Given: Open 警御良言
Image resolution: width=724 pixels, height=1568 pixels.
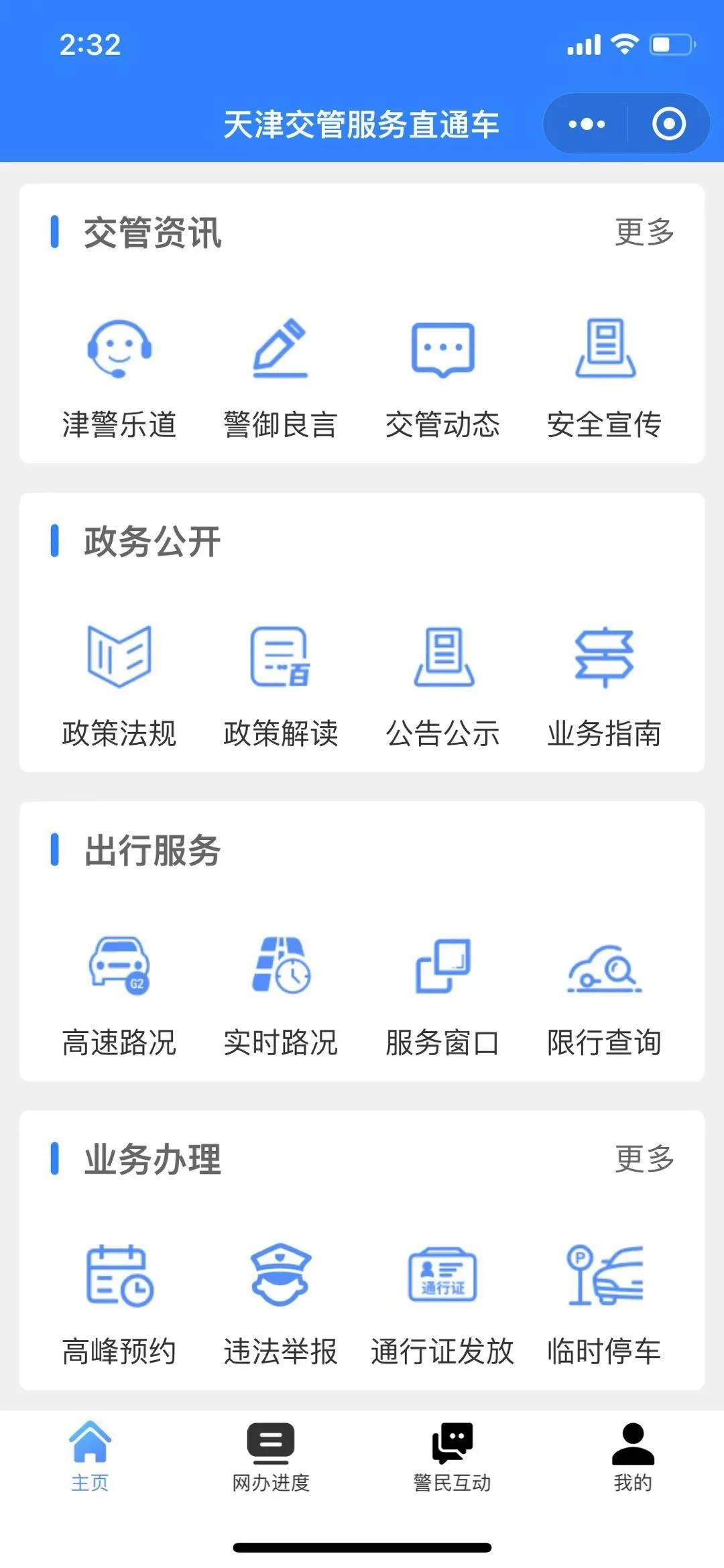Looking at the screenshot, I should coord(281,379).
